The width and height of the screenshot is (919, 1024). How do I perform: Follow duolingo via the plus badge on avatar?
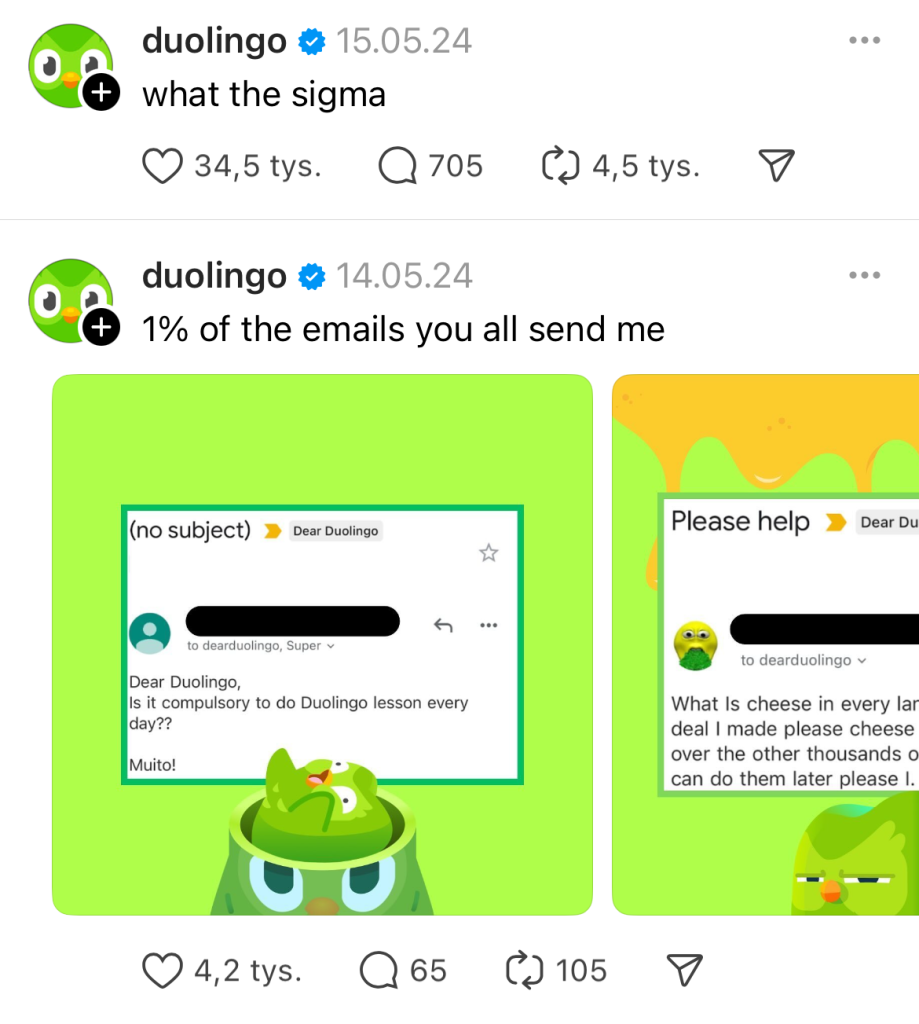(x=100, y=92)
